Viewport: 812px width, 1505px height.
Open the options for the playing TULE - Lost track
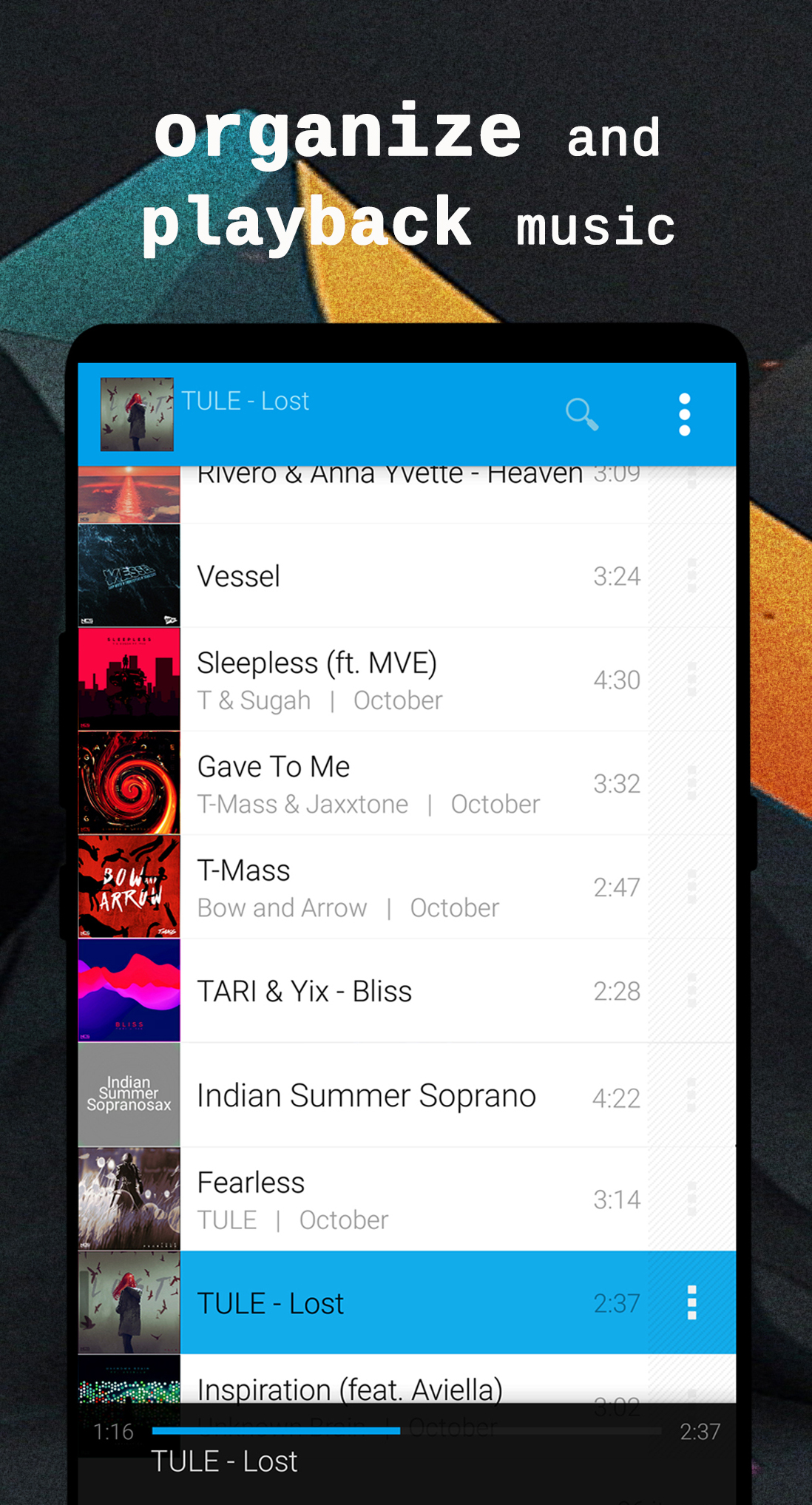691,1302
